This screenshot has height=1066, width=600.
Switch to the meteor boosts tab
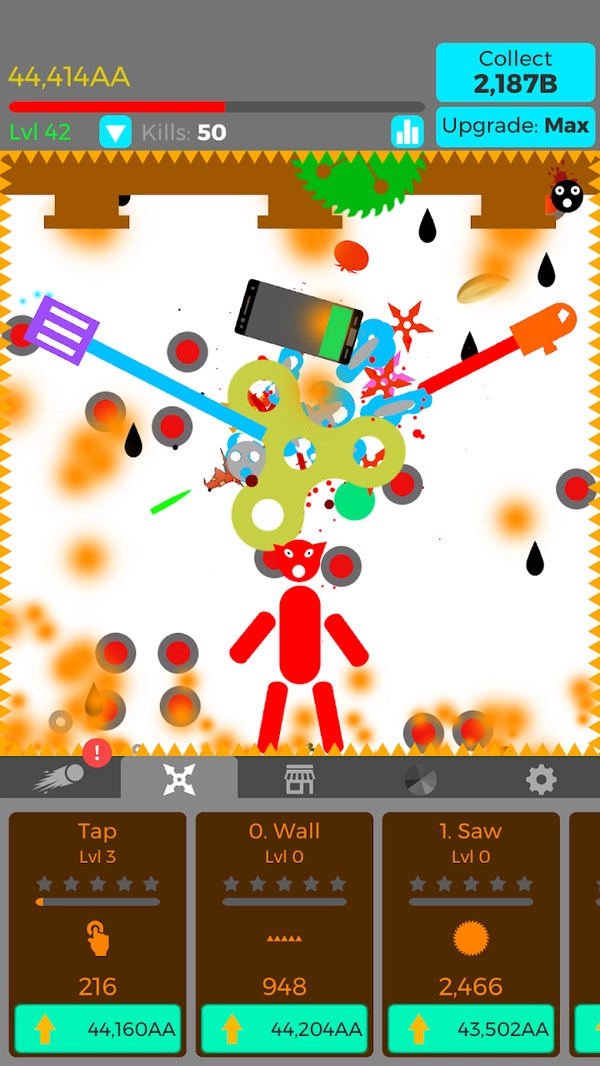click(60, 777)
